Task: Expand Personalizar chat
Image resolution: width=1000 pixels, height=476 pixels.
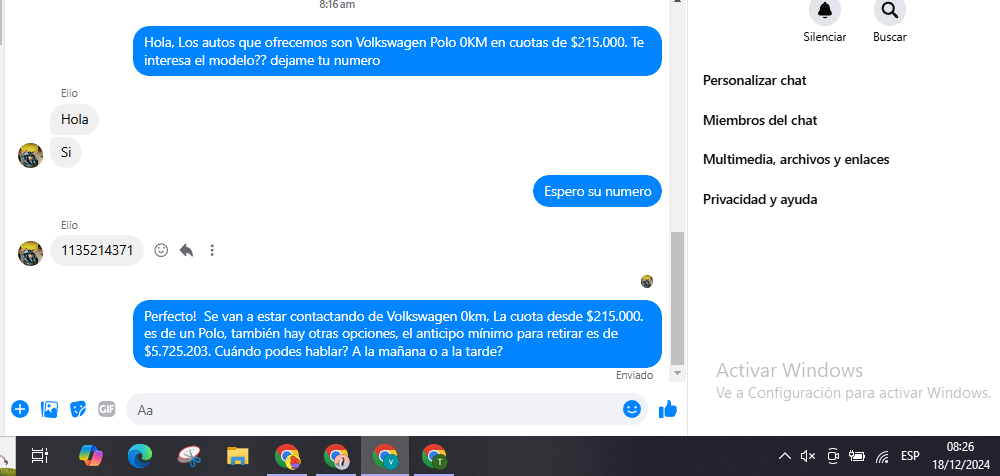Action: [755, 80]
